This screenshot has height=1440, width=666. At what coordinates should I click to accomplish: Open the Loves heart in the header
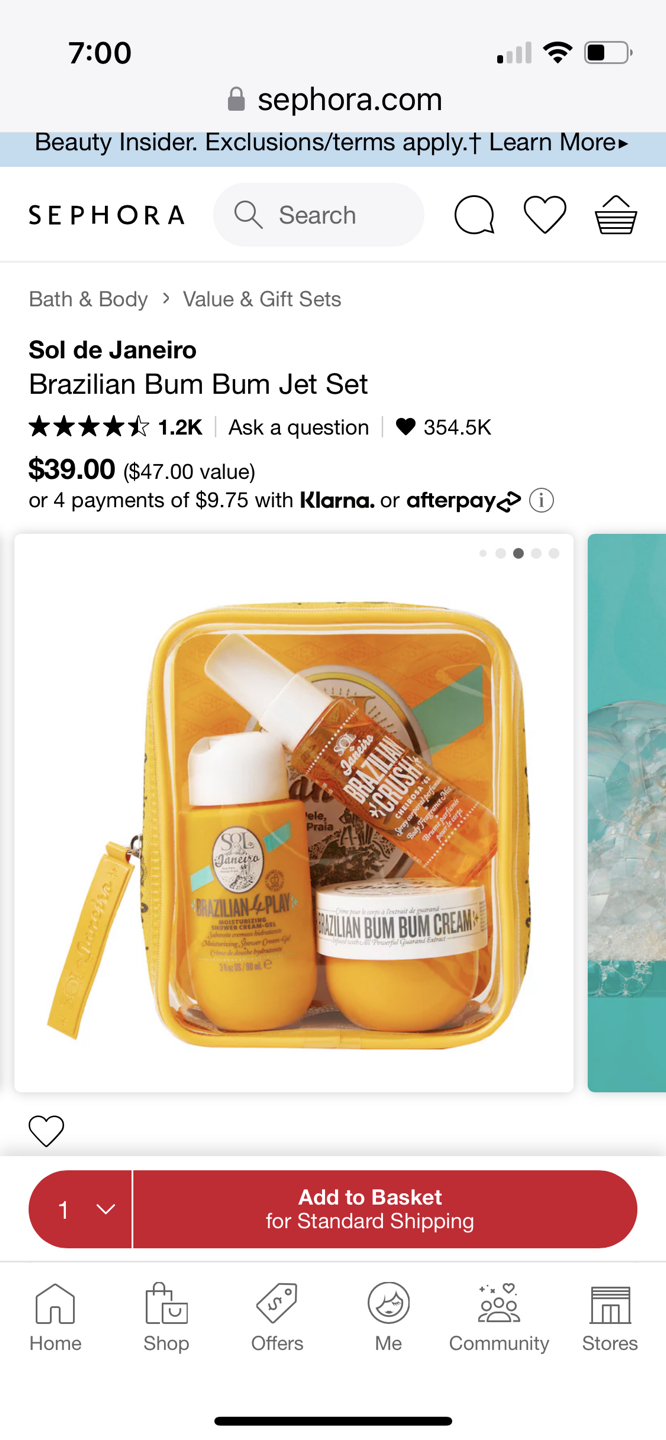point(545,215)
